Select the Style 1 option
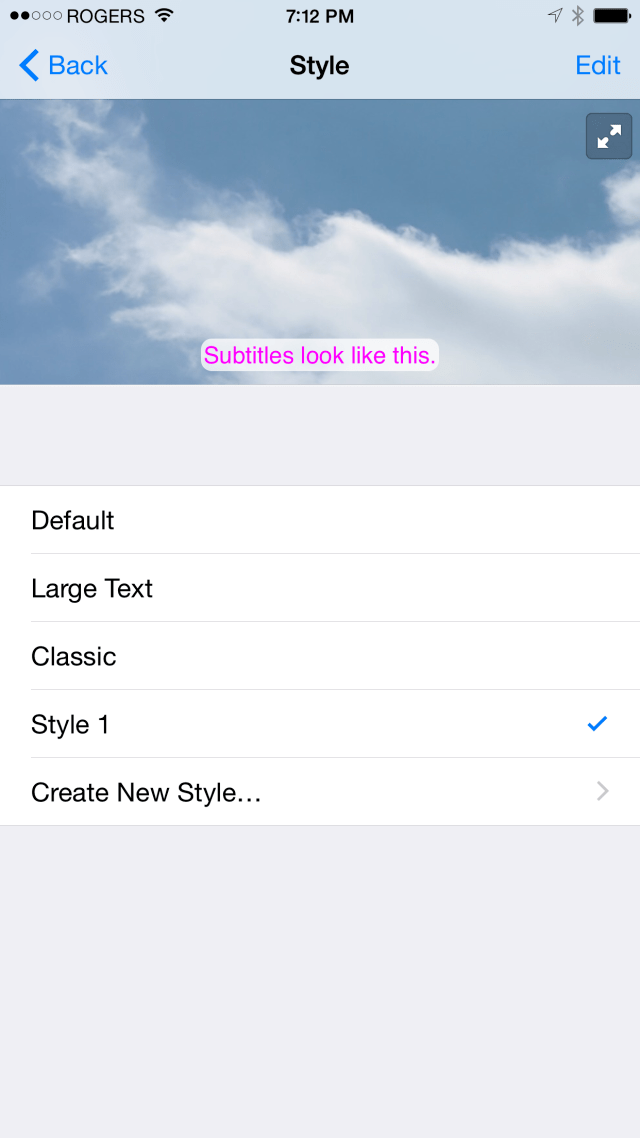 (x=320, y=724)
